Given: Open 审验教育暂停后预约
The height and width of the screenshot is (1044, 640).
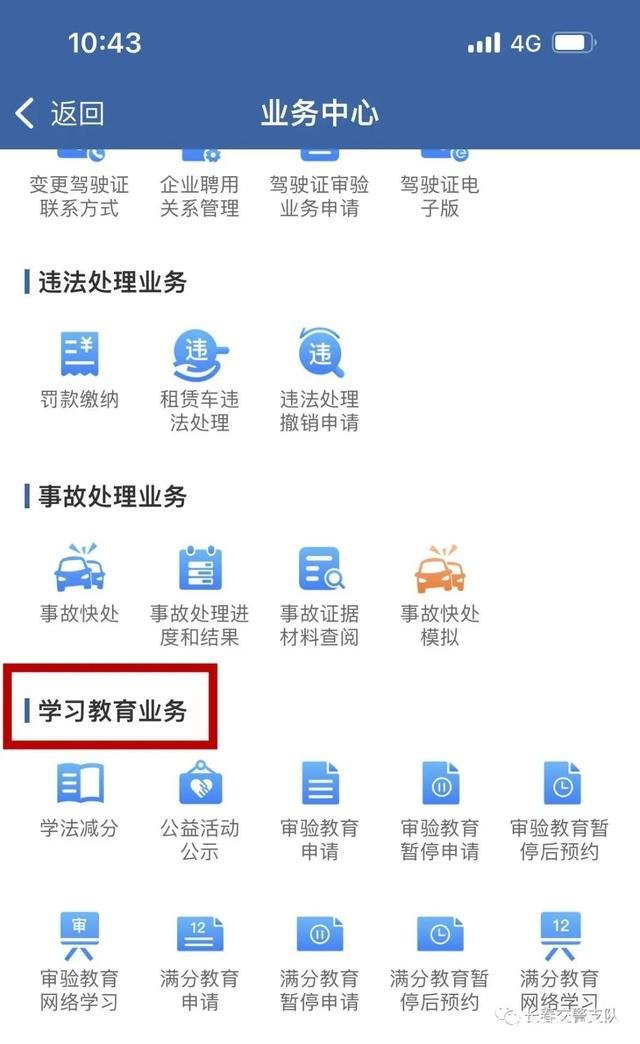Looking at the screenshot, I should coord(560,810).
